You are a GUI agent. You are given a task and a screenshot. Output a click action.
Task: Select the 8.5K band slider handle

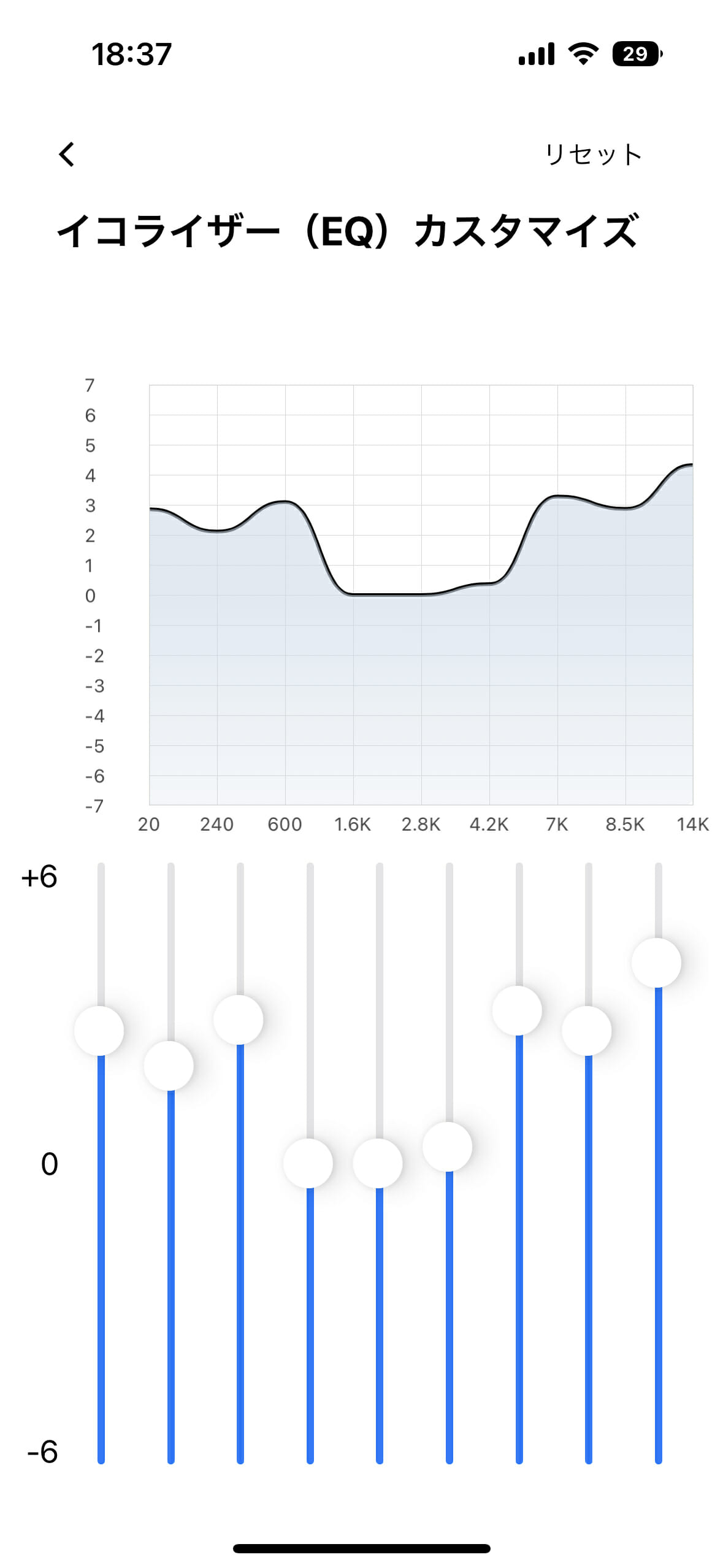point(587,1031)
